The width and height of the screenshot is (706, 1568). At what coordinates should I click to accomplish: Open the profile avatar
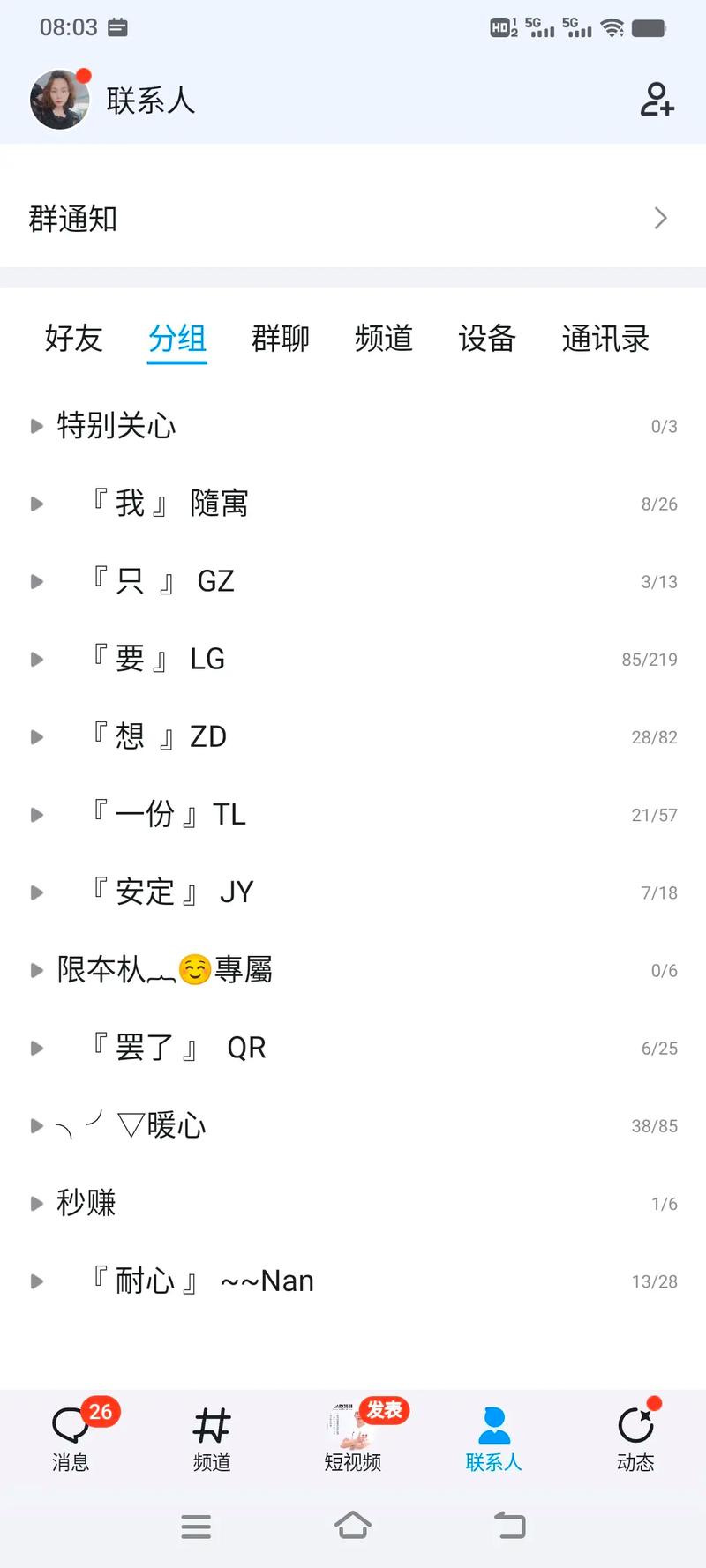pos(60,100)
